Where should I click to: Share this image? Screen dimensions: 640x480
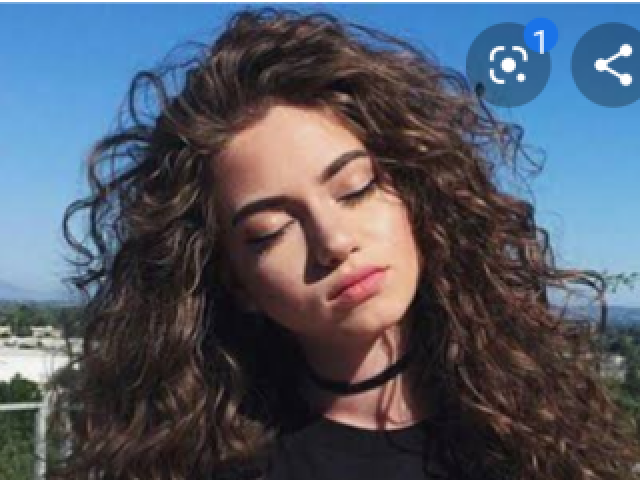tap(611, 65)
